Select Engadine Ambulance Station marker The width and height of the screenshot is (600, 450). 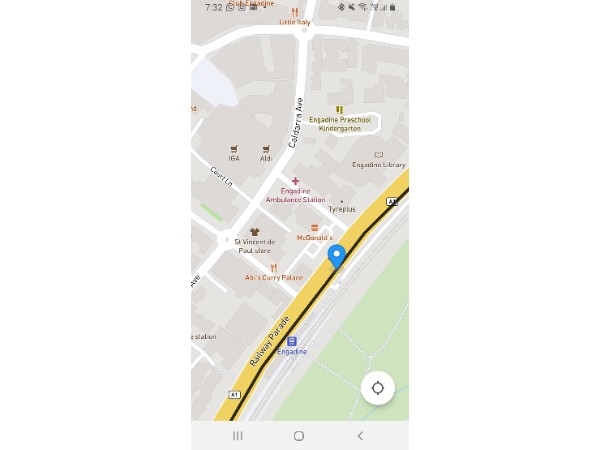click(x=296, y=182)
